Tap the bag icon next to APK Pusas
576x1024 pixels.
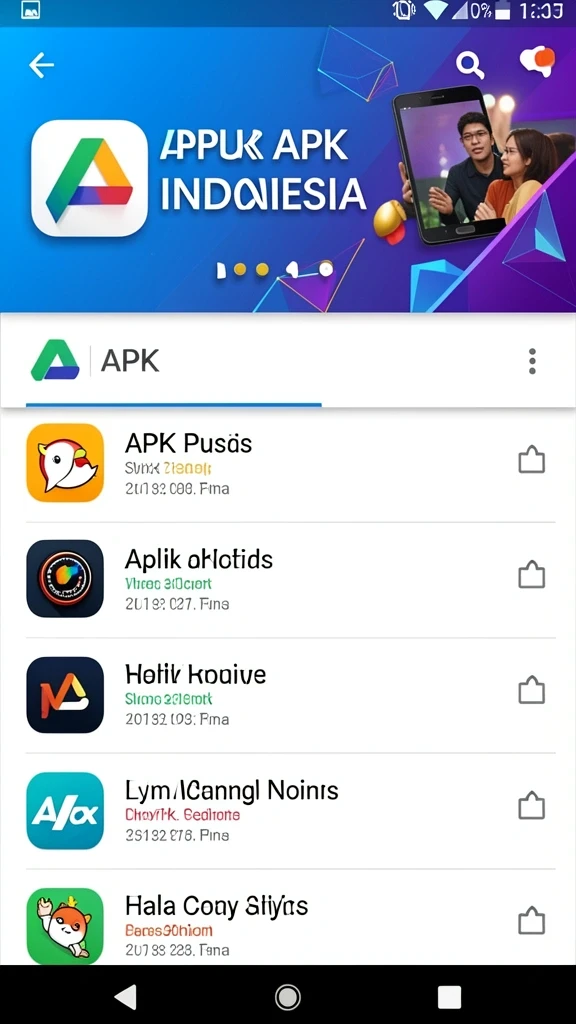pos(532,460)
